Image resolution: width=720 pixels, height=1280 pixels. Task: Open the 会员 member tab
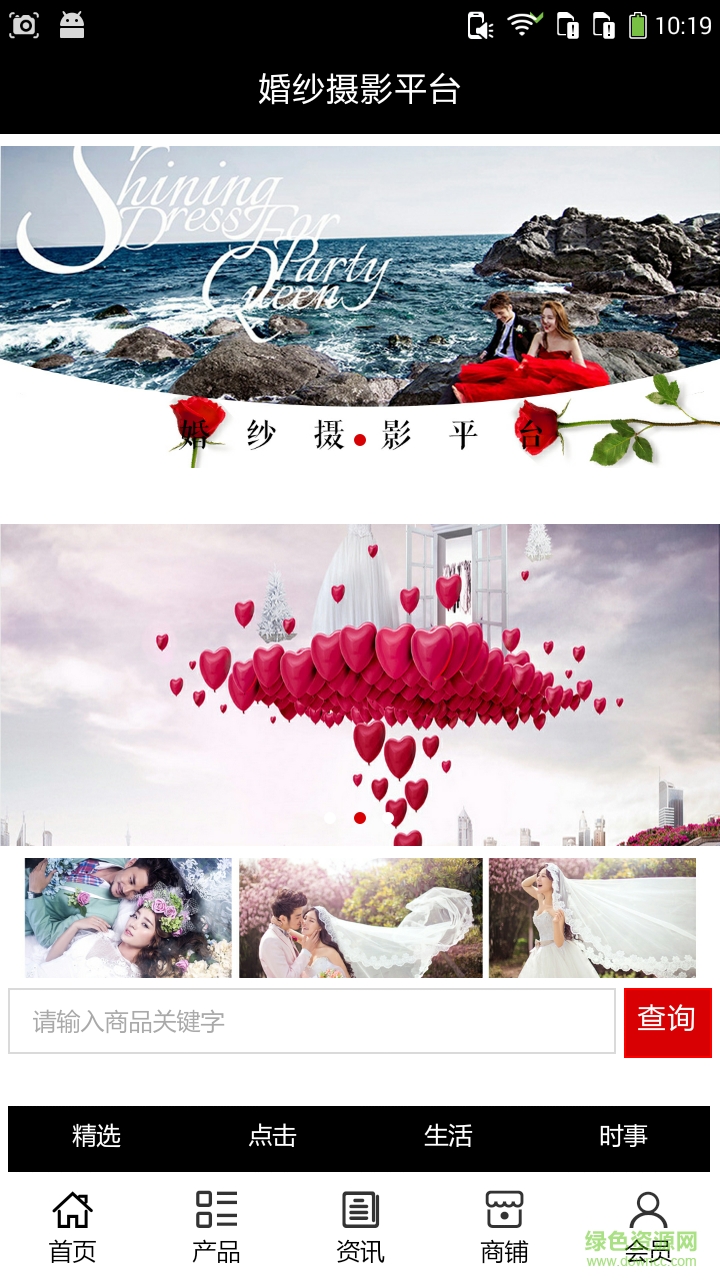[x=648, y=1226]
